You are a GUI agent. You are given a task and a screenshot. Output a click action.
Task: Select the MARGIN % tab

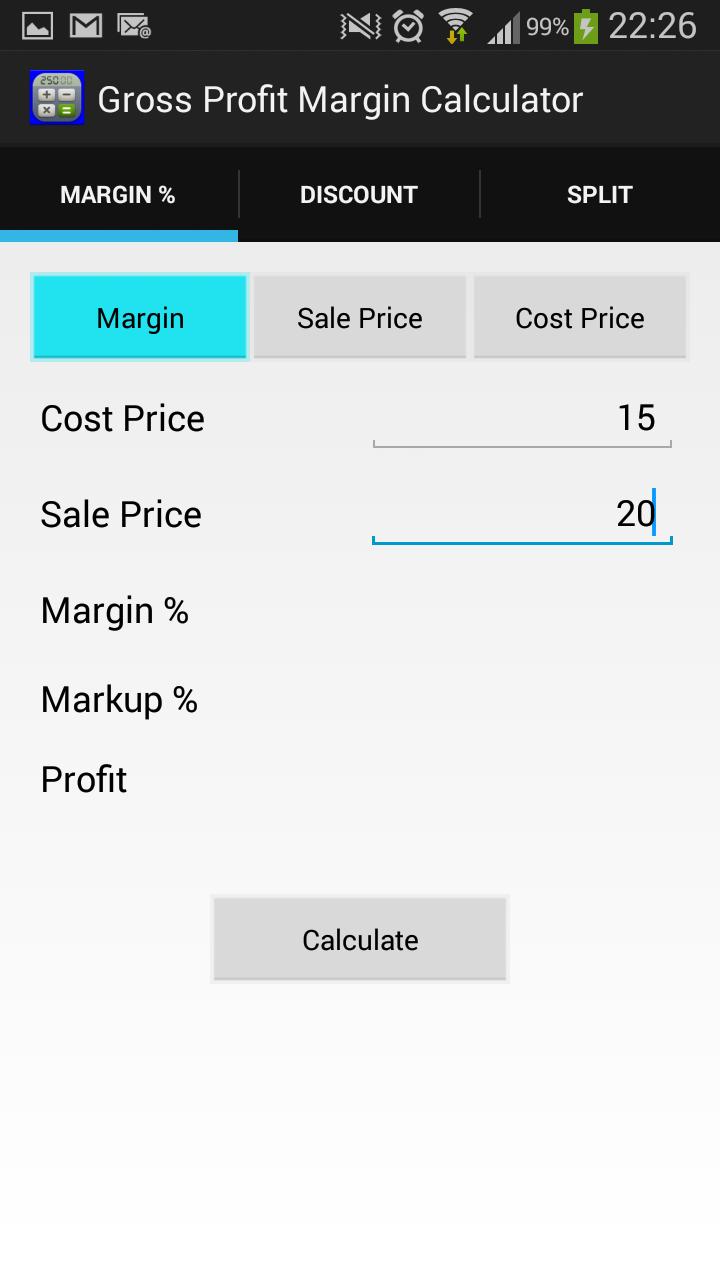(x=118, y=194)
